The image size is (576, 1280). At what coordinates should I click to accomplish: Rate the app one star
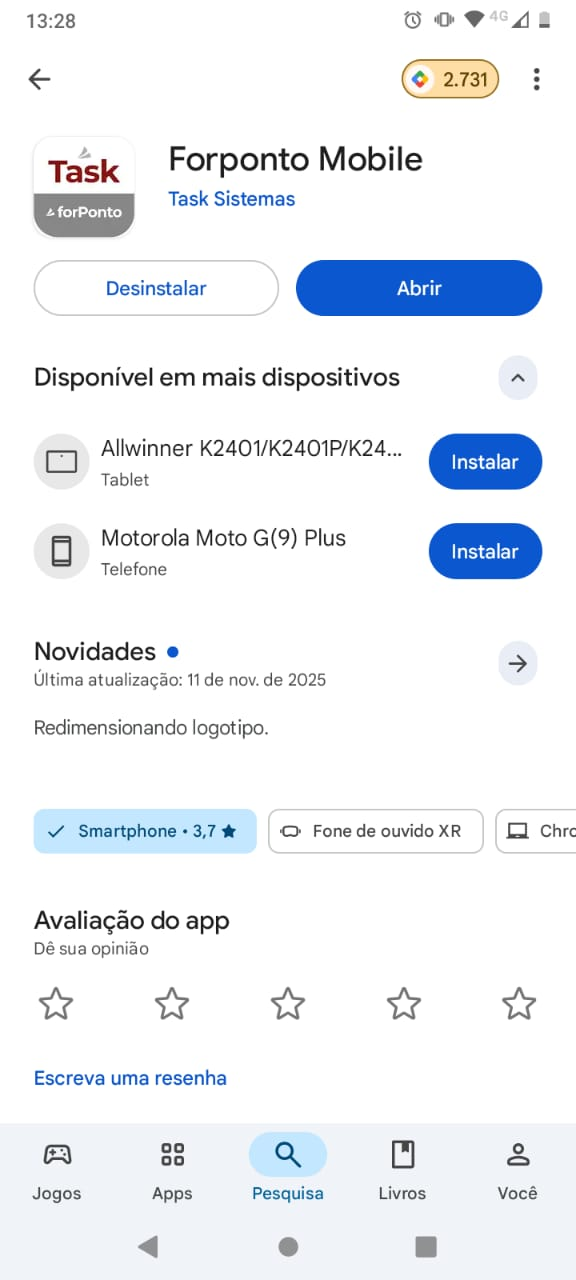coord(56,1003)
